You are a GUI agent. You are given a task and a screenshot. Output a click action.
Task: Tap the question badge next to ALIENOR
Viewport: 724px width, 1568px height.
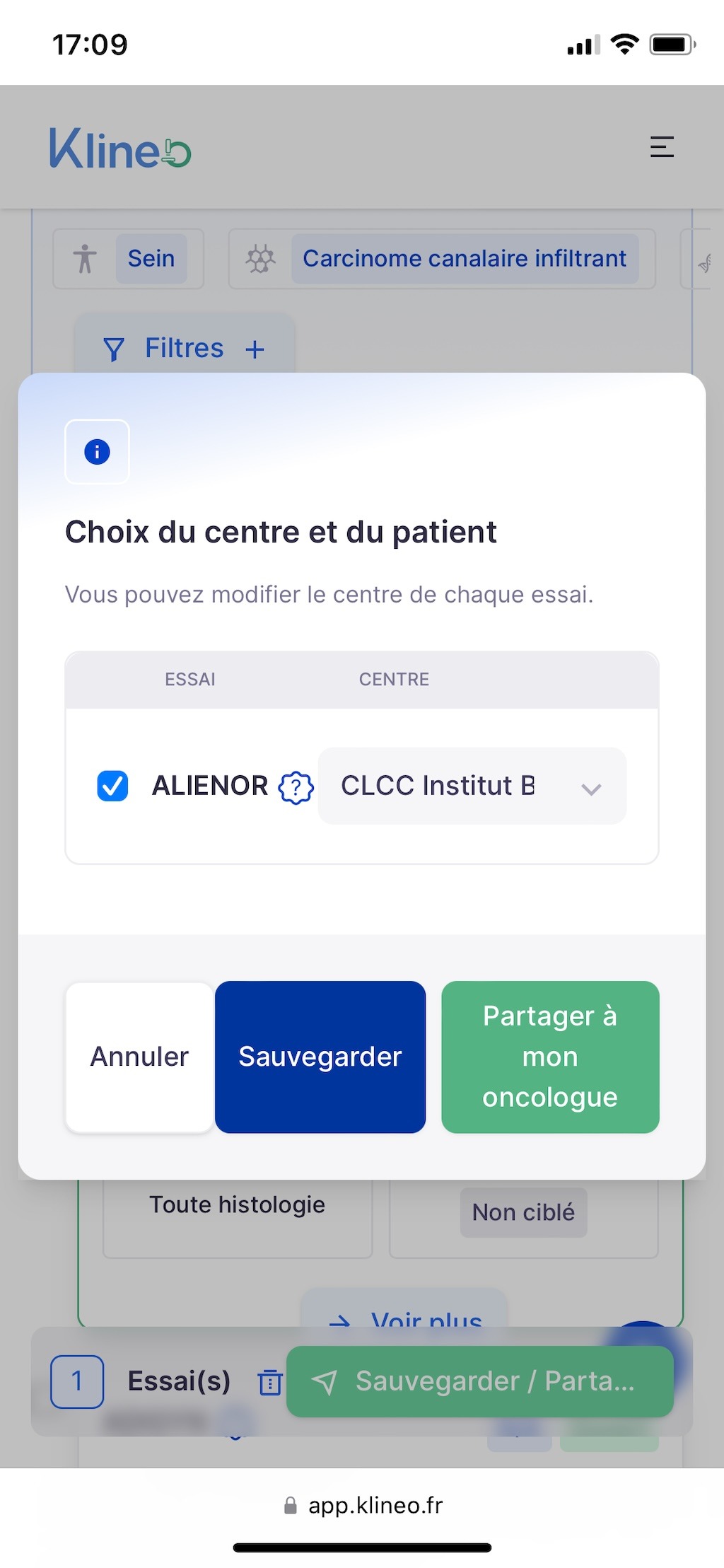296,787
